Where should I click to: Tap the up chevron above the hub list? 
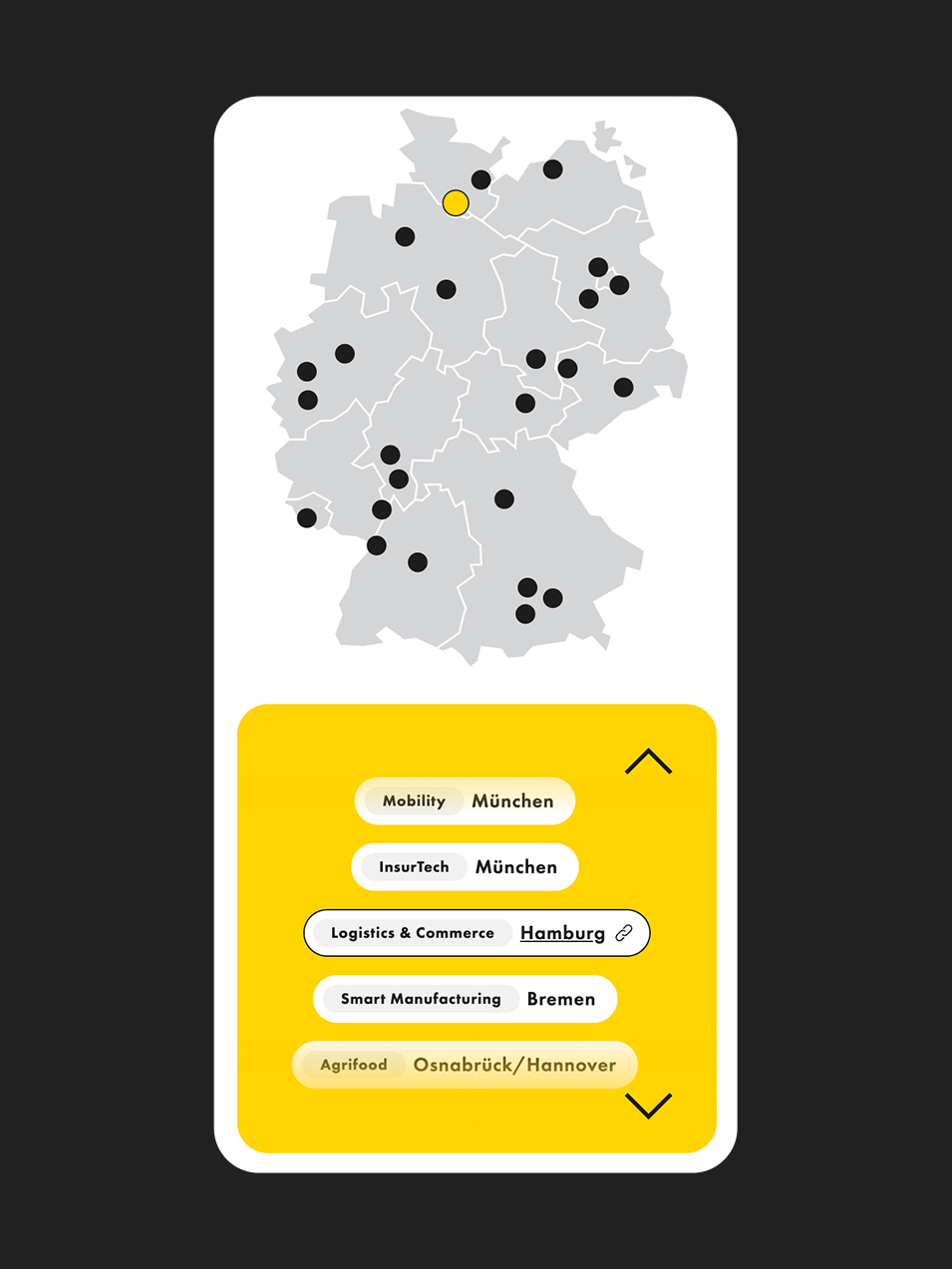point(648,762)
